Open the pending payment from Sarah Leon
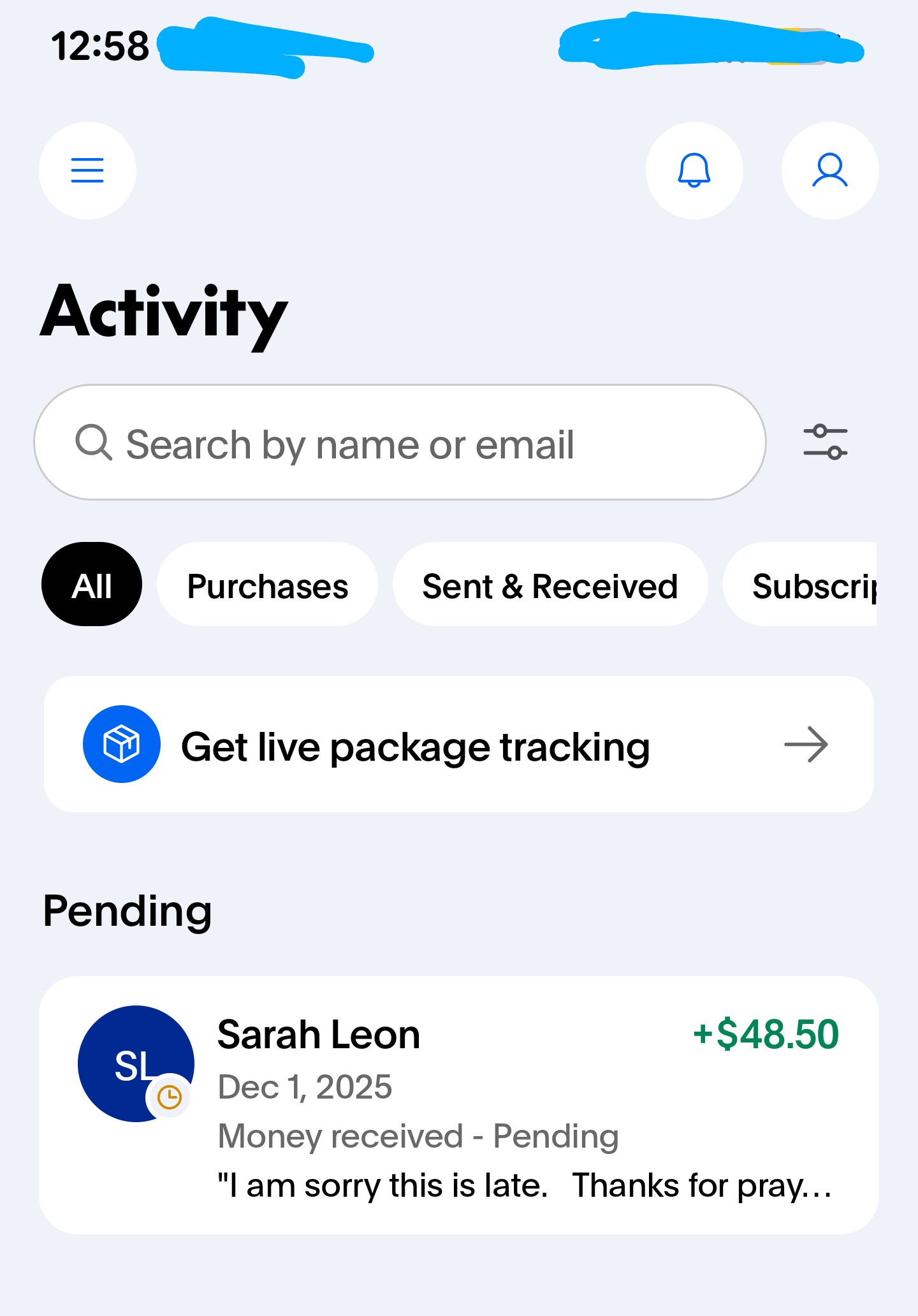918x1316 pixels. point(458,1105)
